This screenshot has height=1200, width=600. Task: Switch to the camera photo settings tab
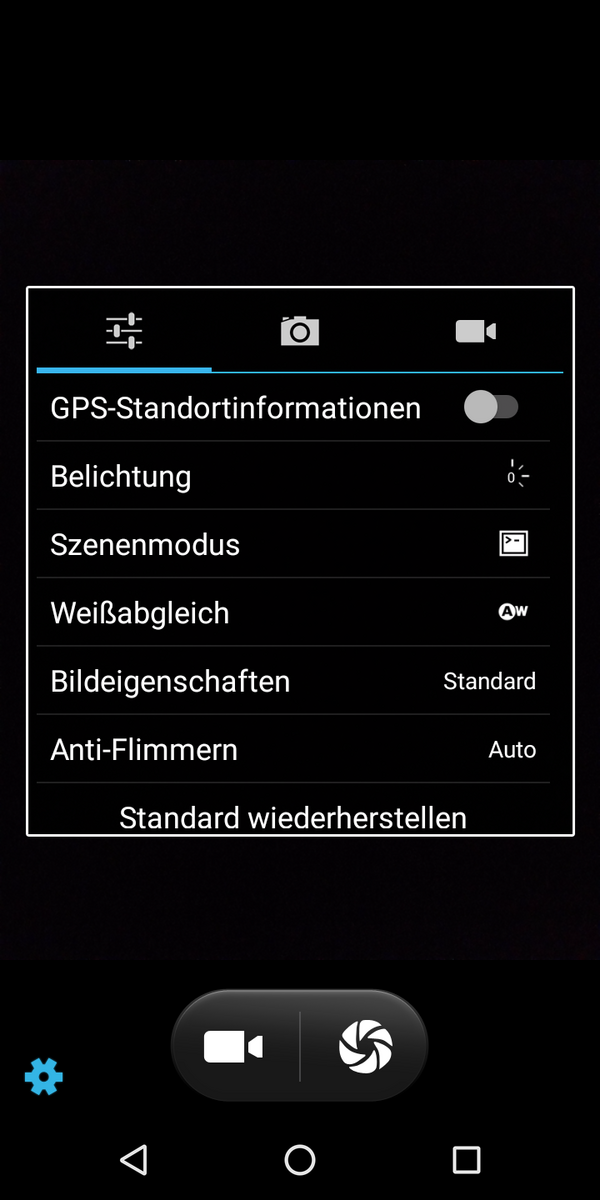(299, 330)
